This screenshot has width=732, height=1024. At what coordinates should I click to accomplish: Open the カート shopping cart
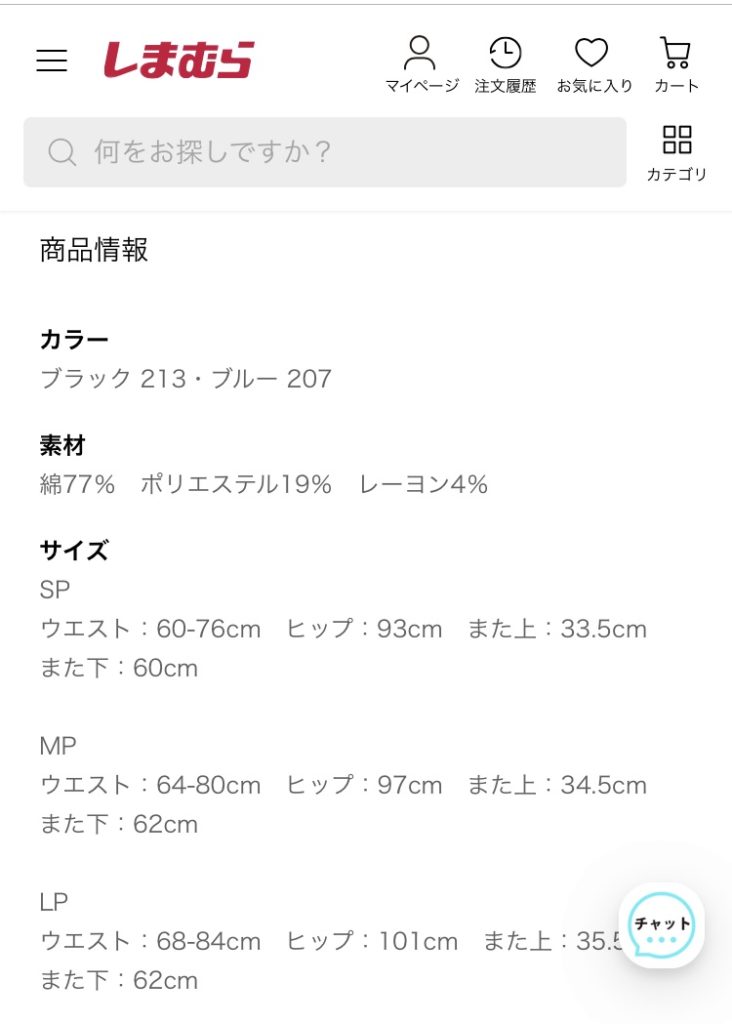[x=677, y=64]
